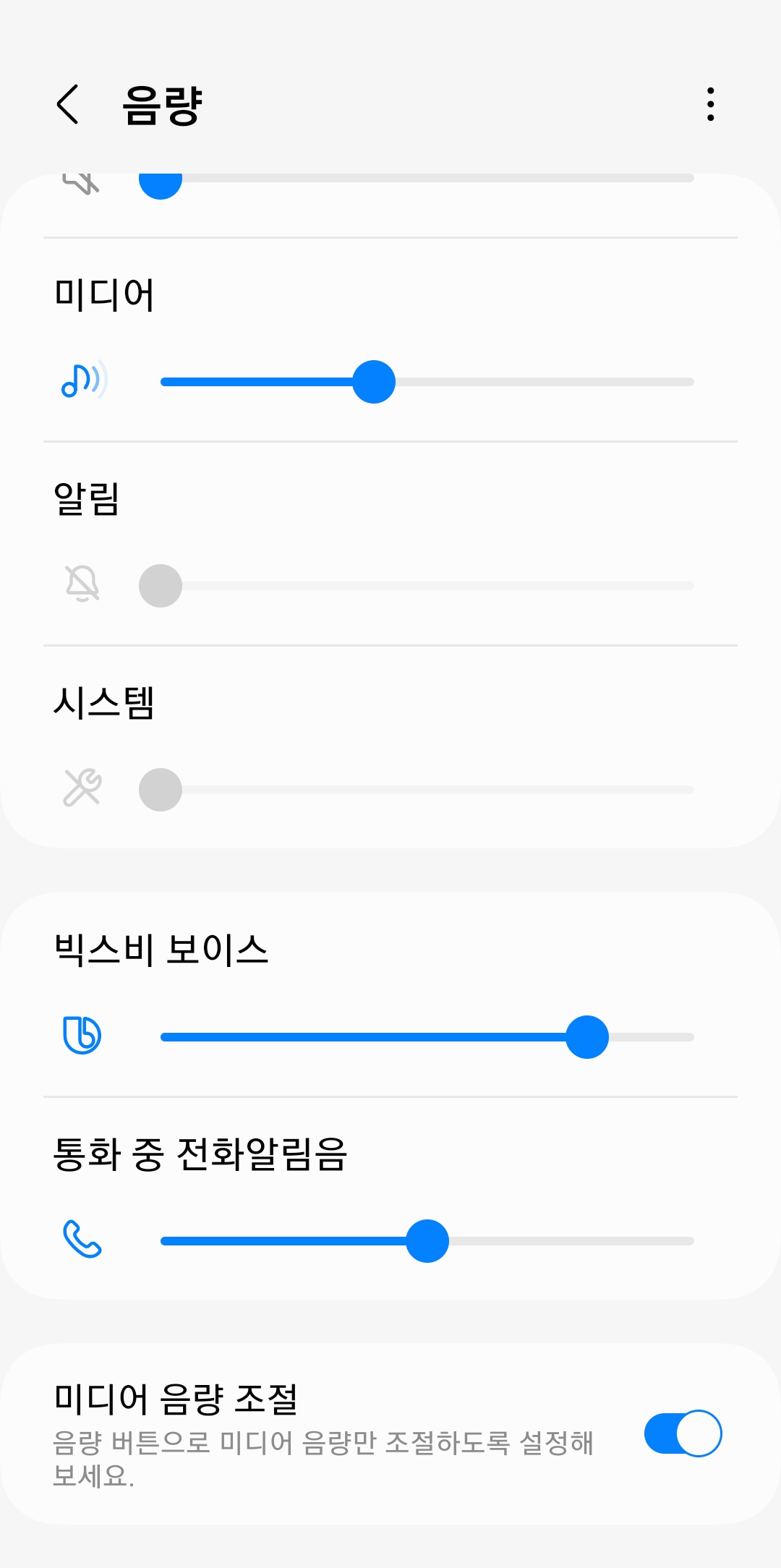This screenshot has height=1568, width=781.
Task: Open the three-dot options menu
Action: click(709, 105)
